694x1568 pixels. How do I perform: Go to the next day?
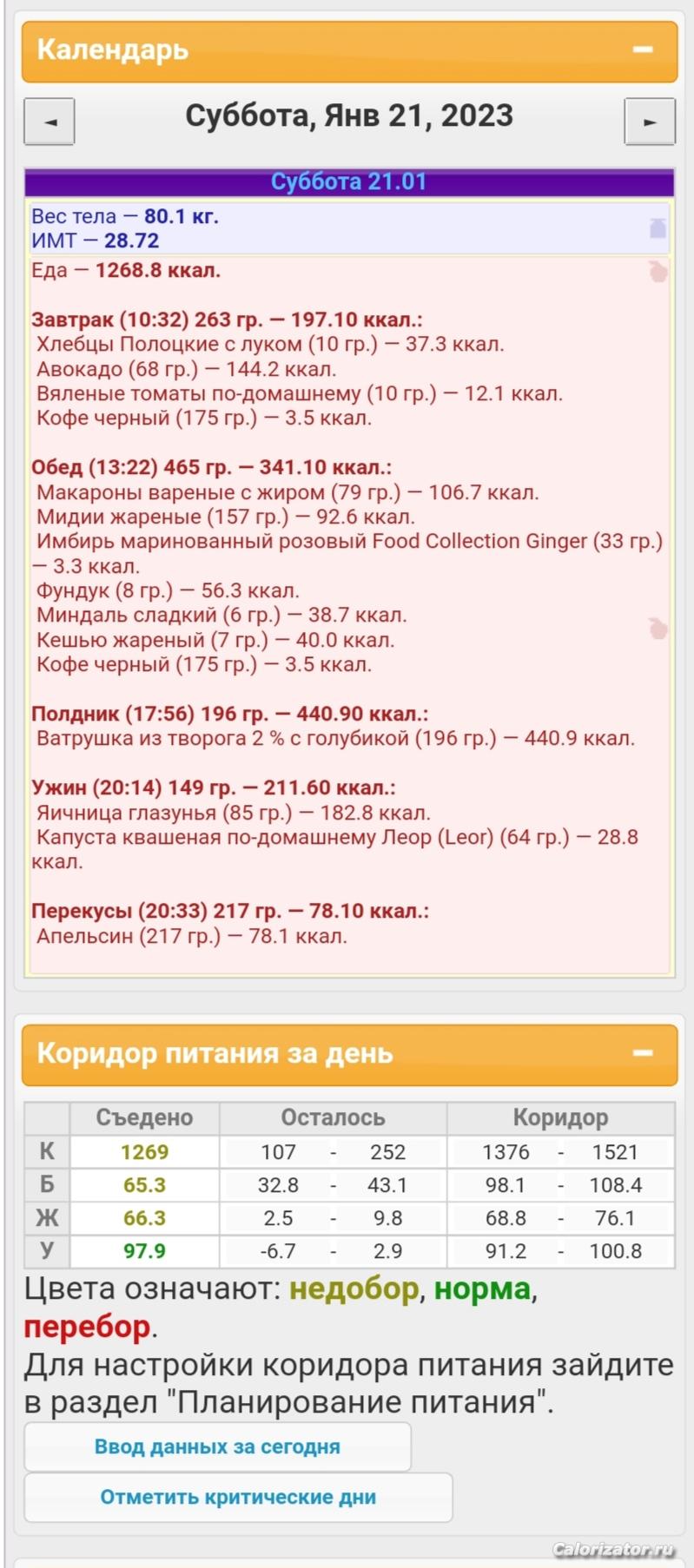point(649,122)
